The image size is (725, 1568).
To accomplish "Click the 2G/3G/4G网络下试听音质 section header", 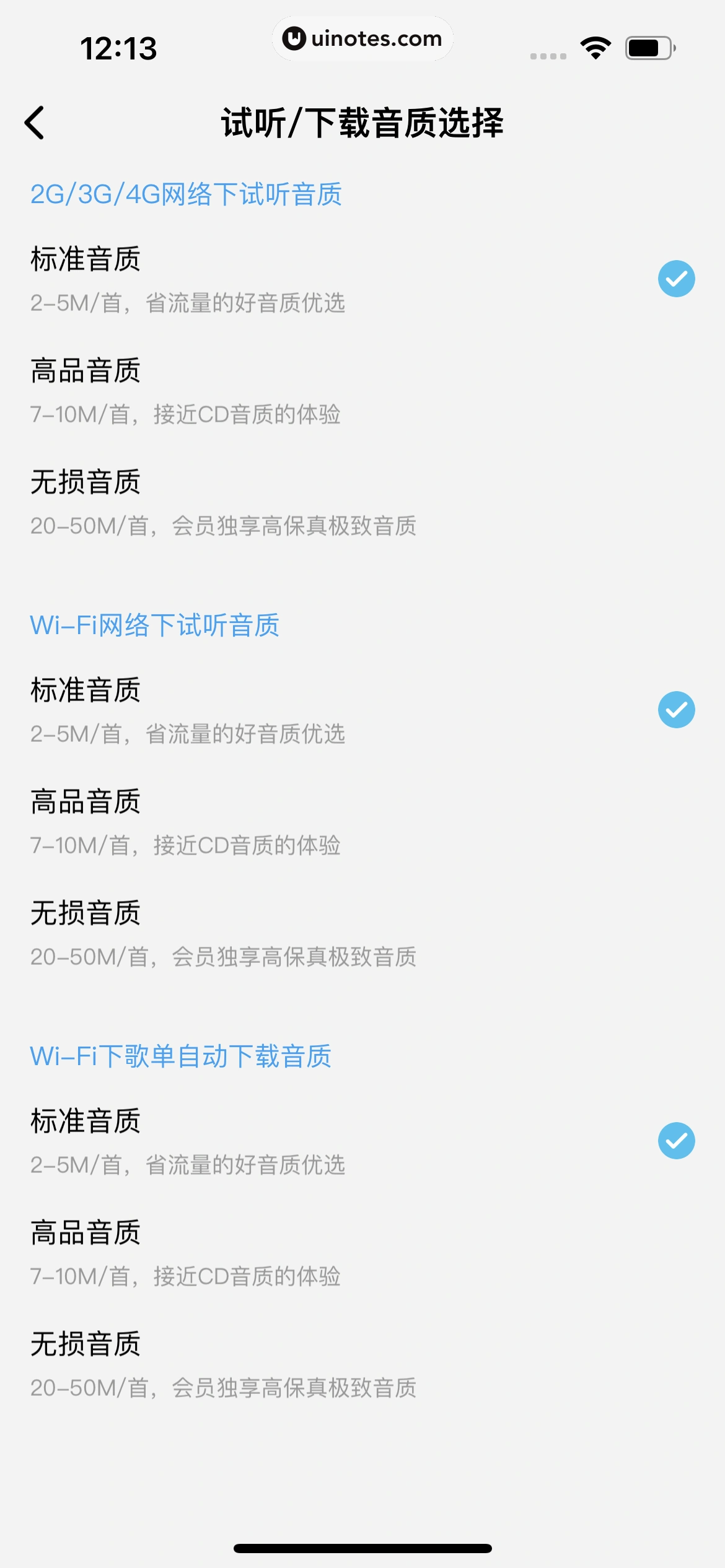I will 187,195.
